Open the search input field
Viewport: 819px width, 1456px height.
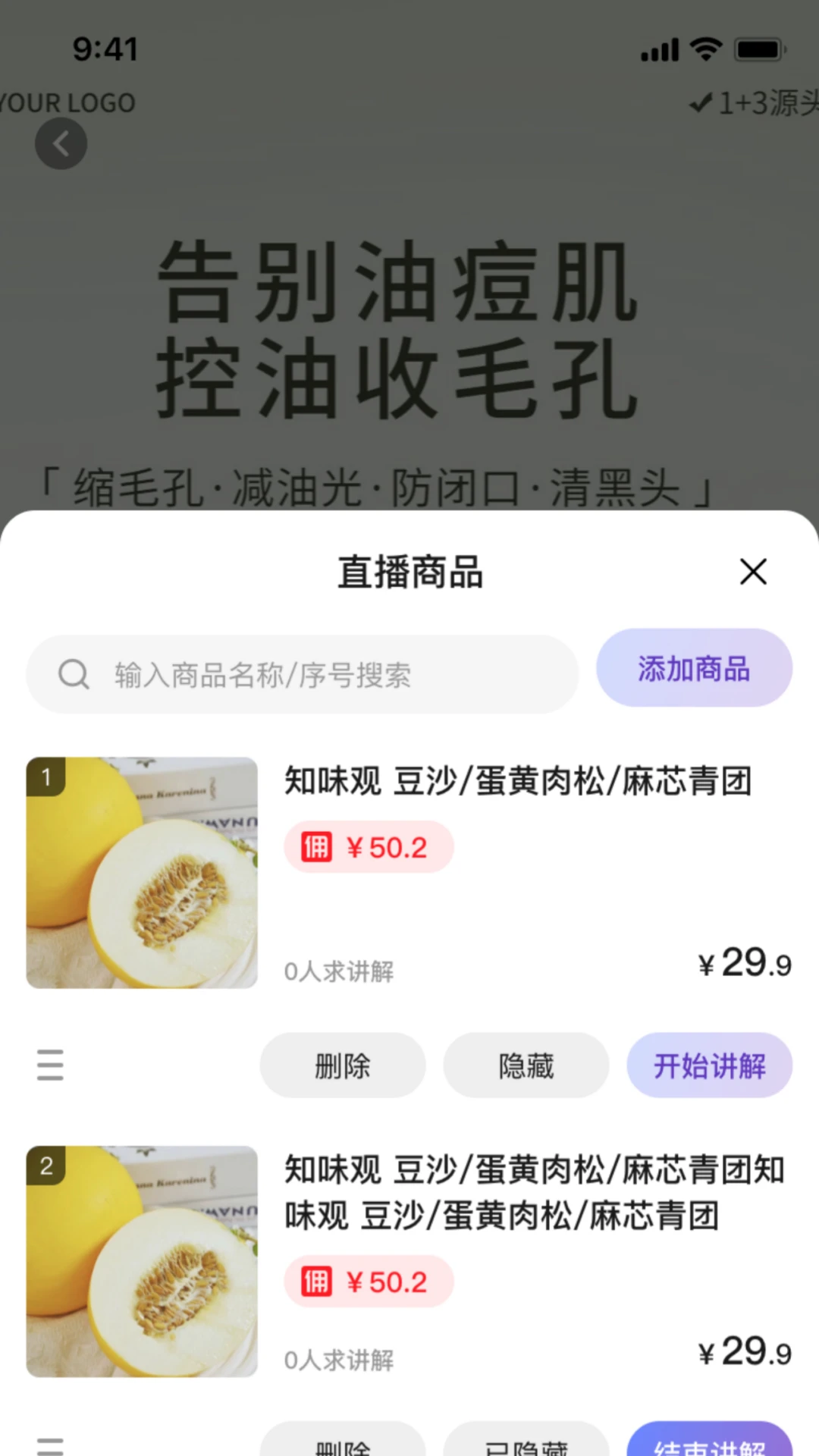click(303, 674)
